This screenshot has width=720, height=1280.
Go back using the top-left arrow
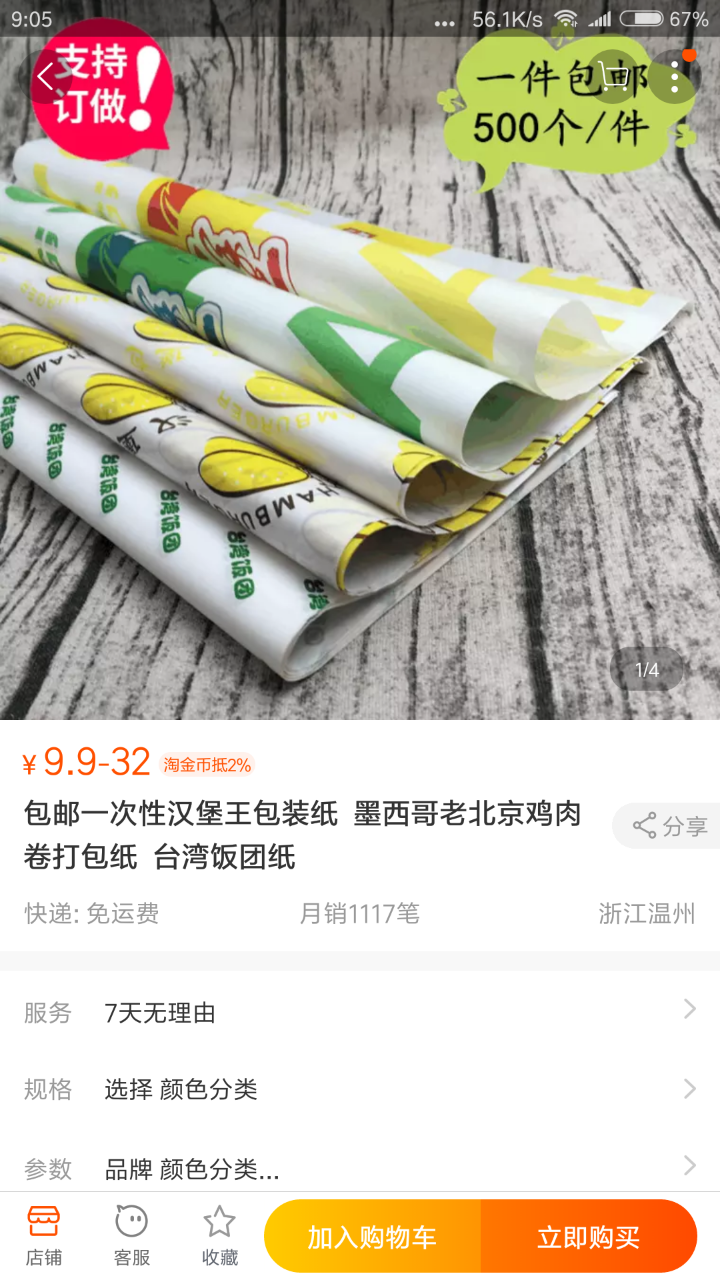click(45, 77)
